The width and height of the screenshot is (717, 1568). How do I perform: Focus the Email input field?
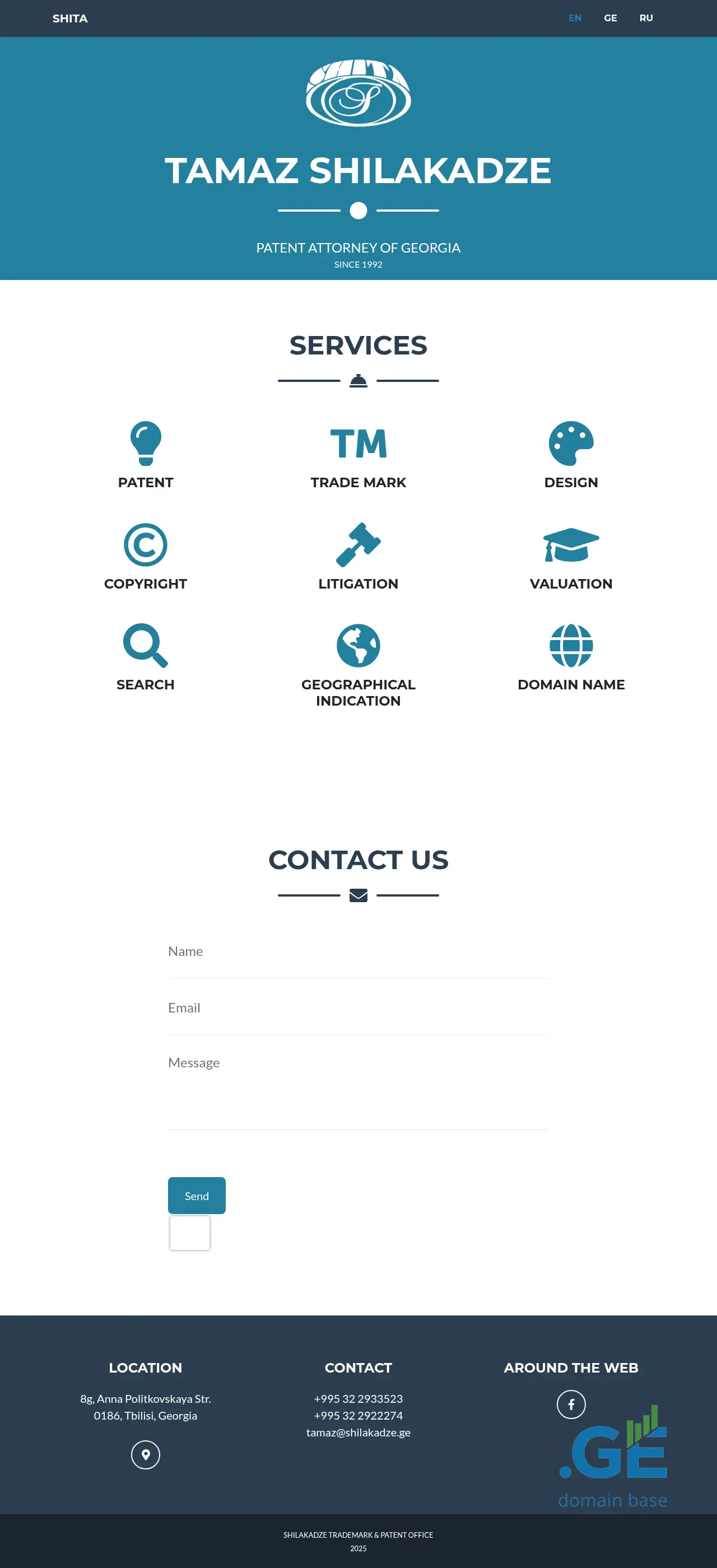coord(358,1008)
